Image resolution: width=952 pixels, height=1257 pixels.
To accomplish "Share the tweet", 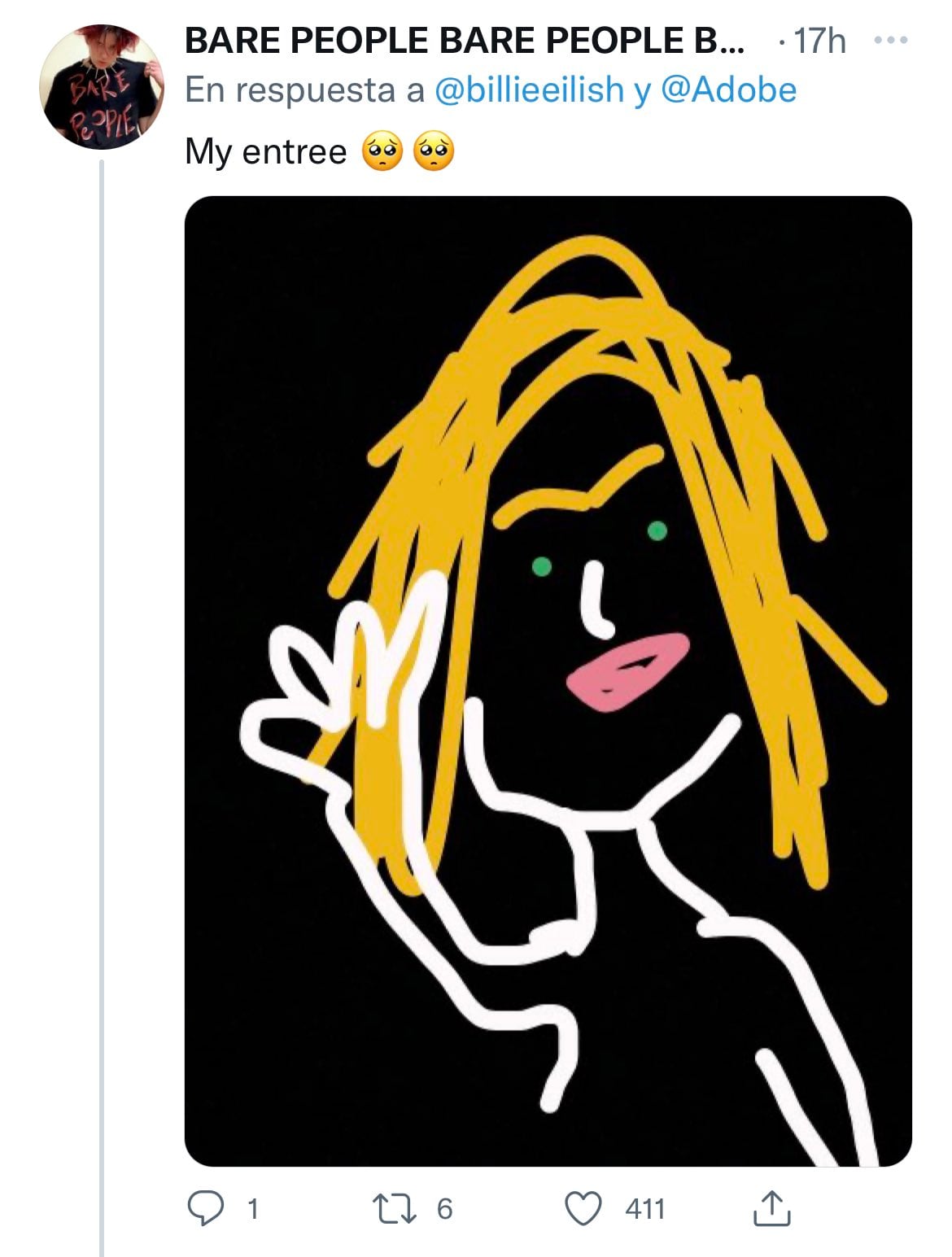I will tap(771, 1208).
